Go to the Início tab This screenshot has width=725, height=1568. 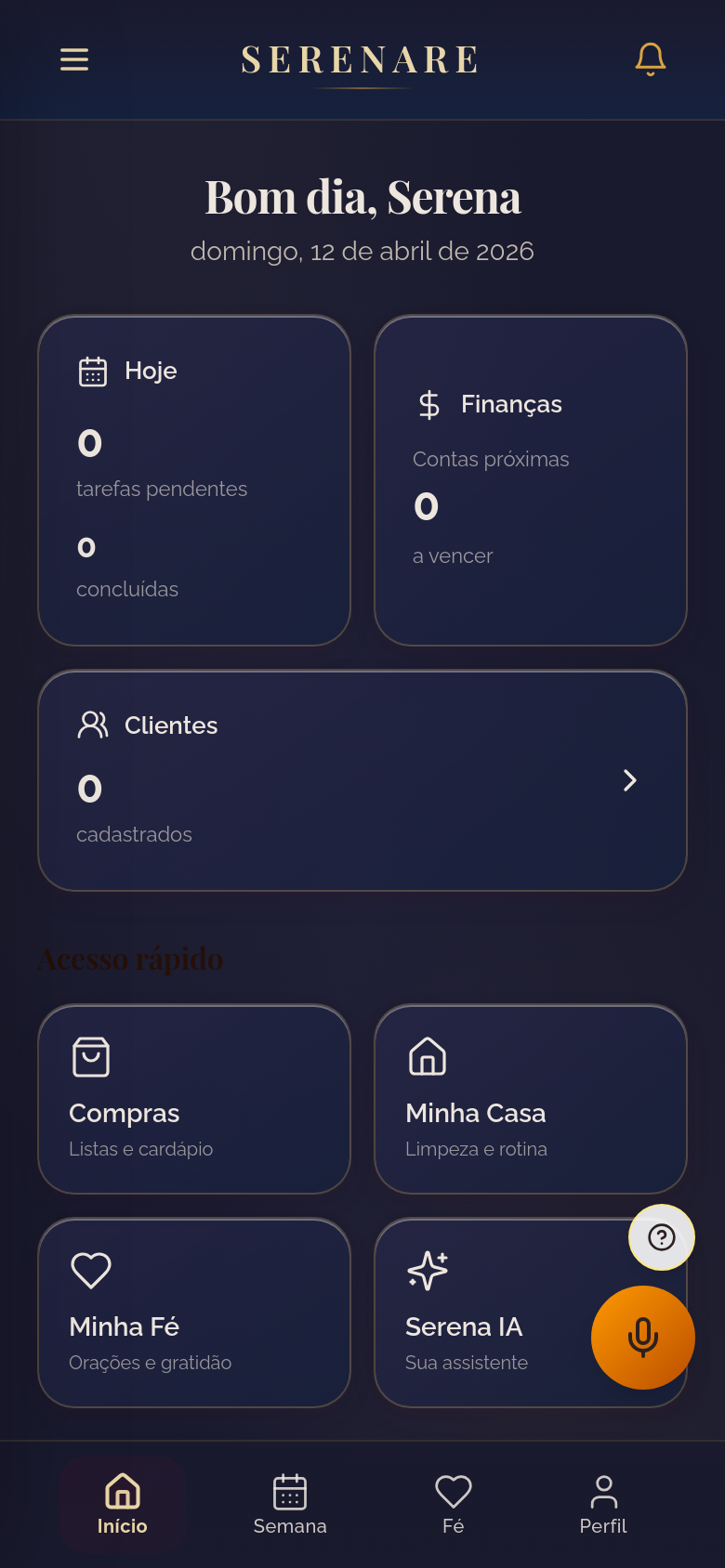click(x=123, y=1504)
